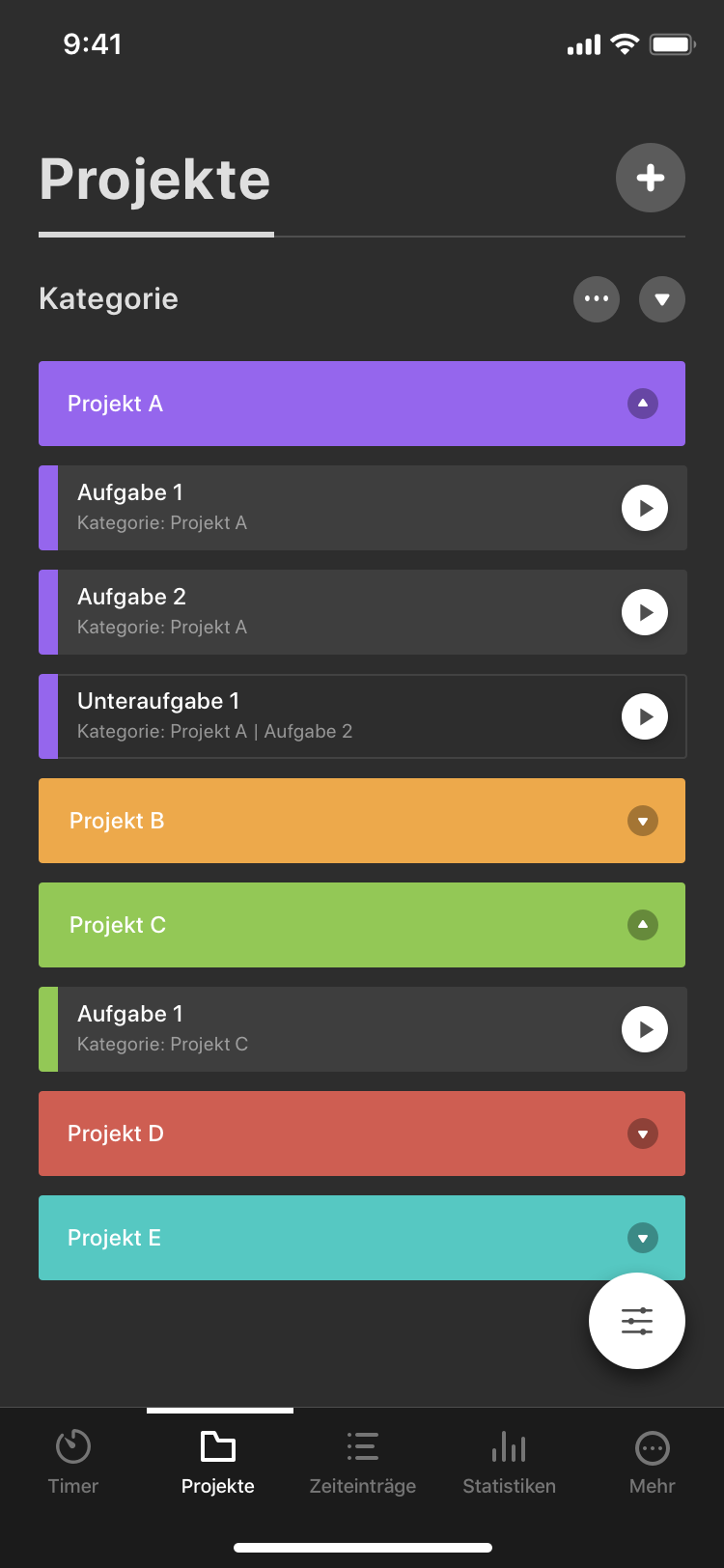Select the Projekte tab

click(x=218, y=1462)
